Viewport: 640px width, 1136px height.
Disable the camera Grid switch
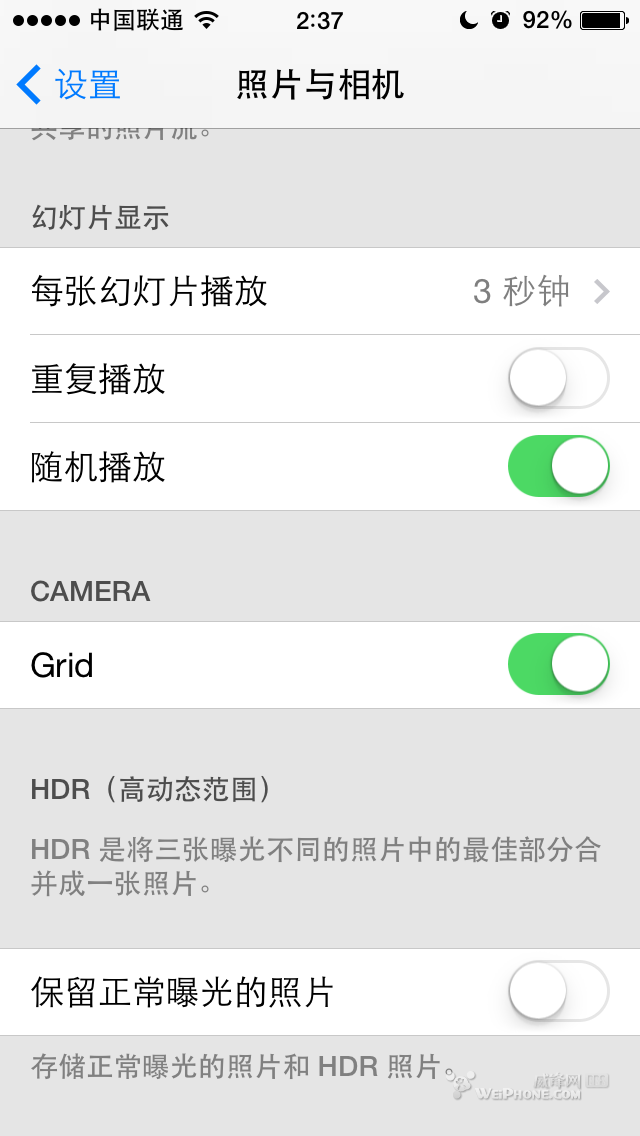558,665
